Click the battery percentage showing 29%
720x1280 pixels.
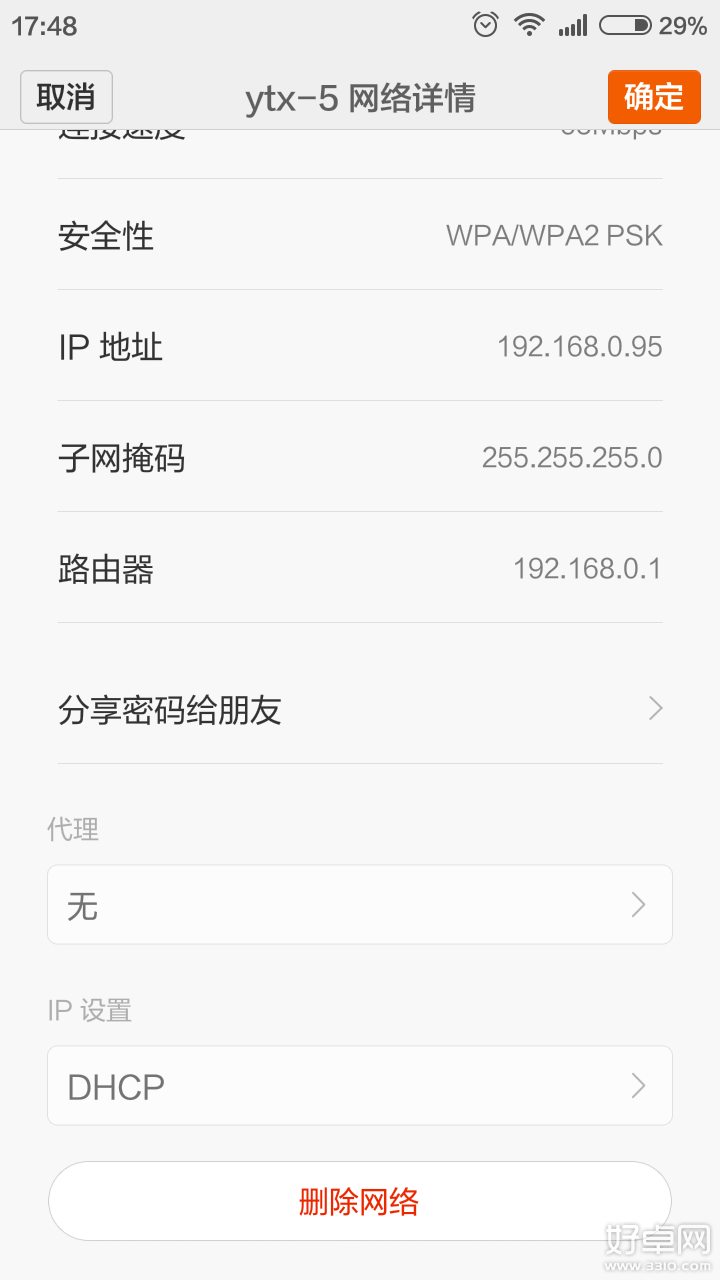coord(682,23)
